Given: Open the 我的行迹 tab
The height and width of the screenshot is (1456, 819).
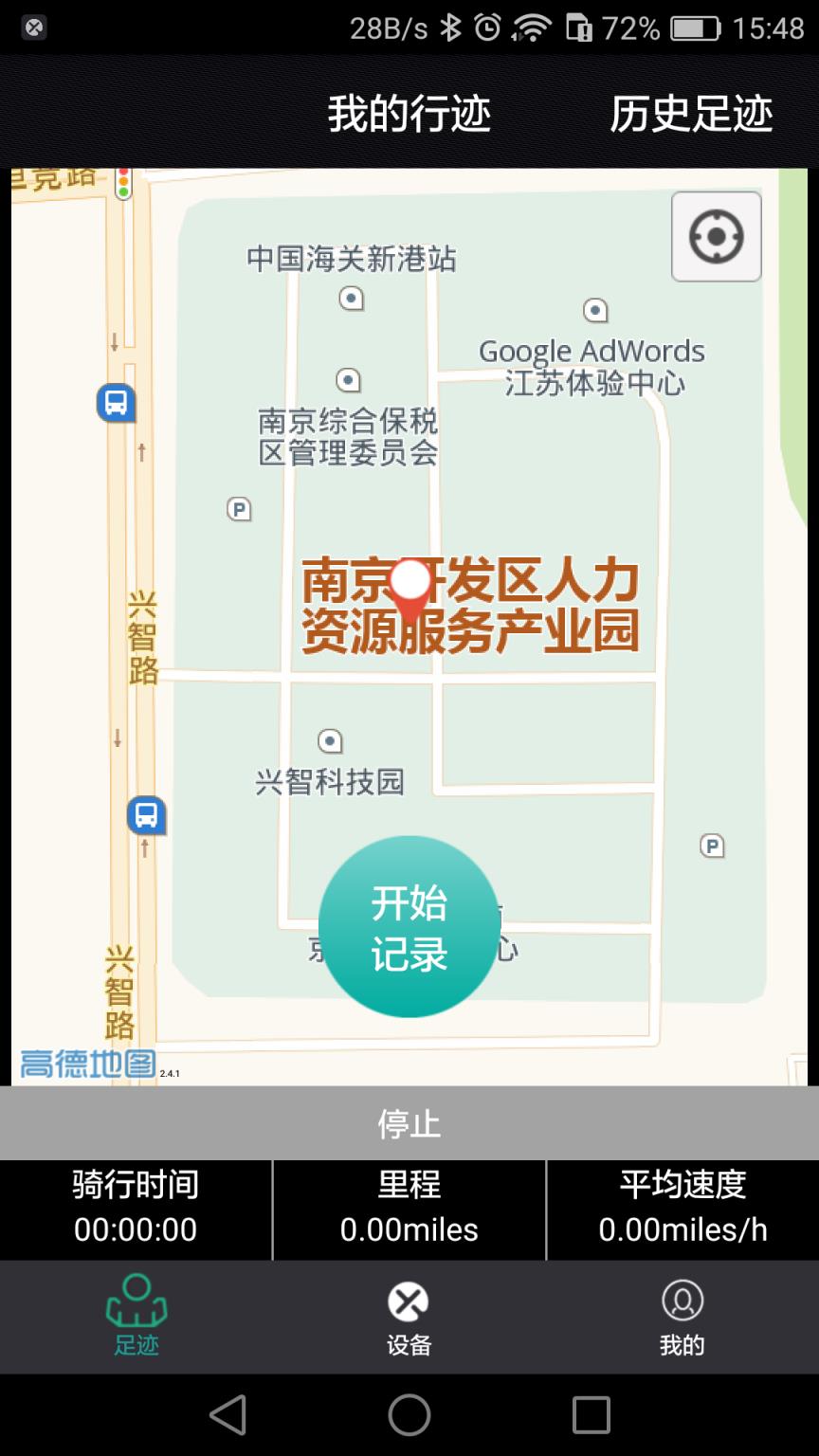Looking at the screenshot, I should [409, 114].
